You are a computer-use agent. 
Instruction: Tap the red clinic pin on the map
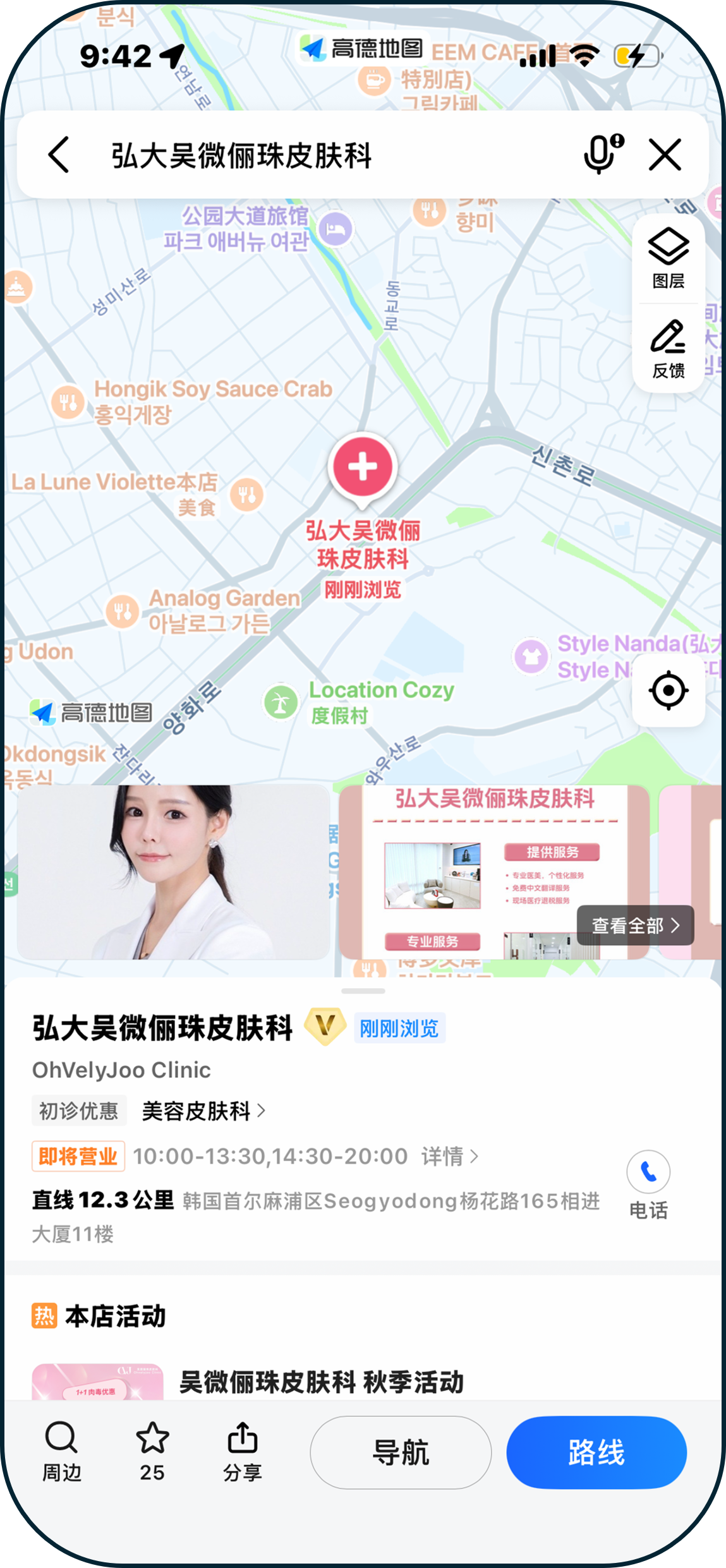pyautogui.click(x=363, y=469)
